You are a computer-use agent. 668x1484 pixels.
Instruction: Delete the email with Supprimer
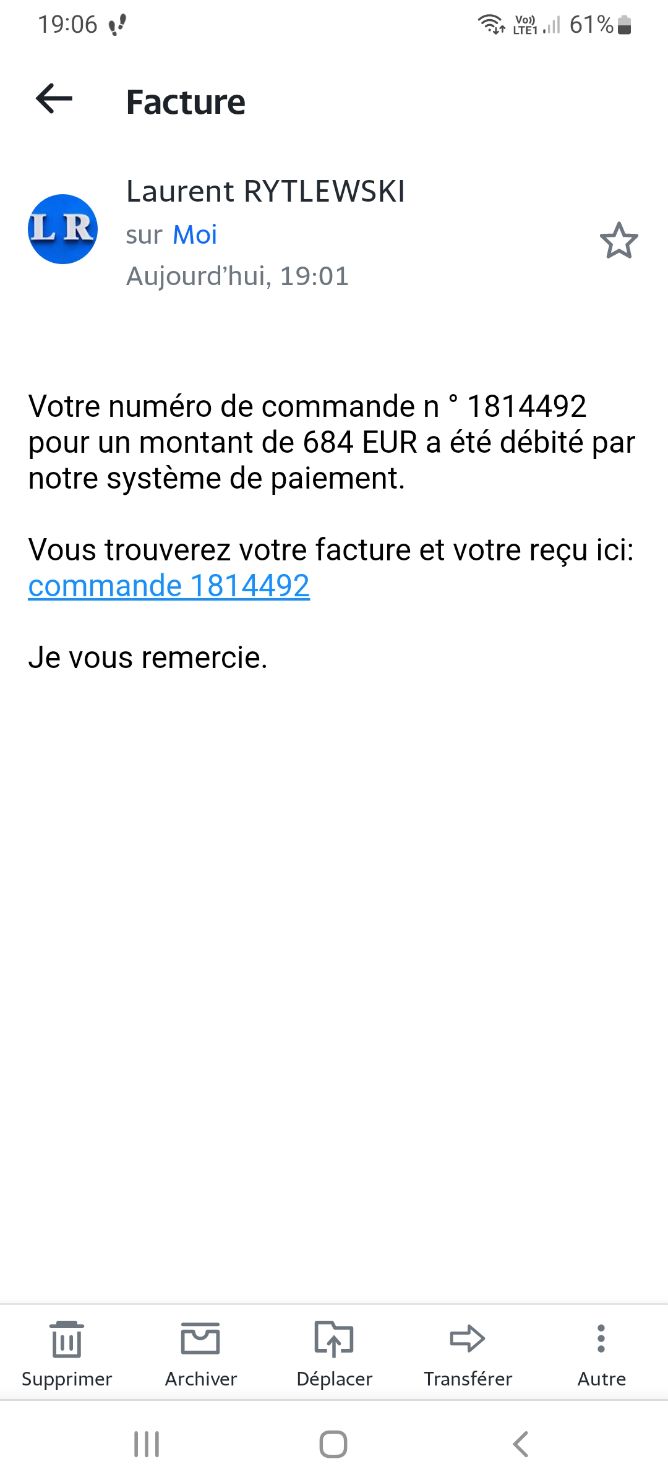67,1356
